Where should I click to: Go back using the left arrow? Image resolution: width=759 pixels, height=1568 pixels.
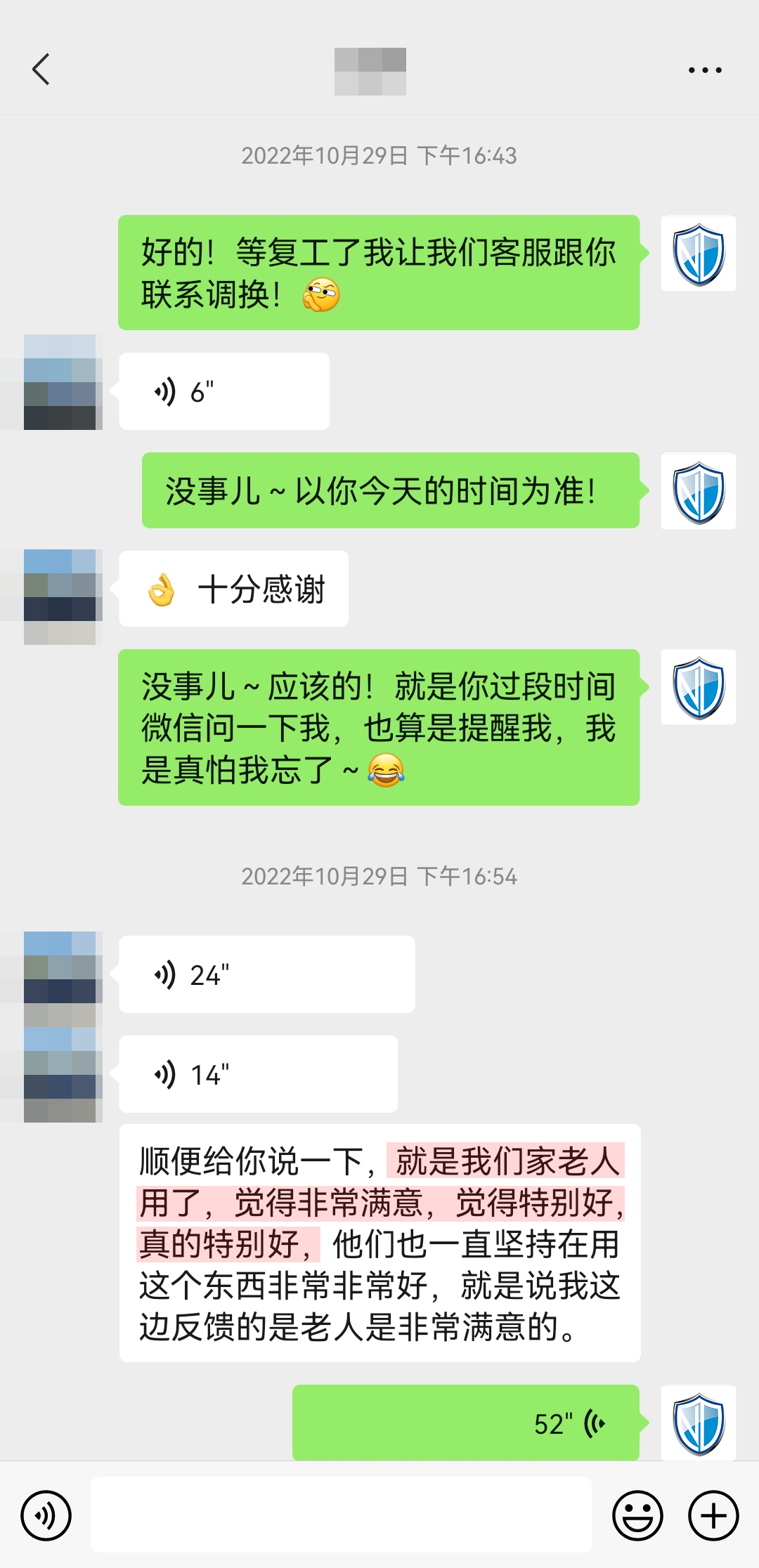click(41, 68)
